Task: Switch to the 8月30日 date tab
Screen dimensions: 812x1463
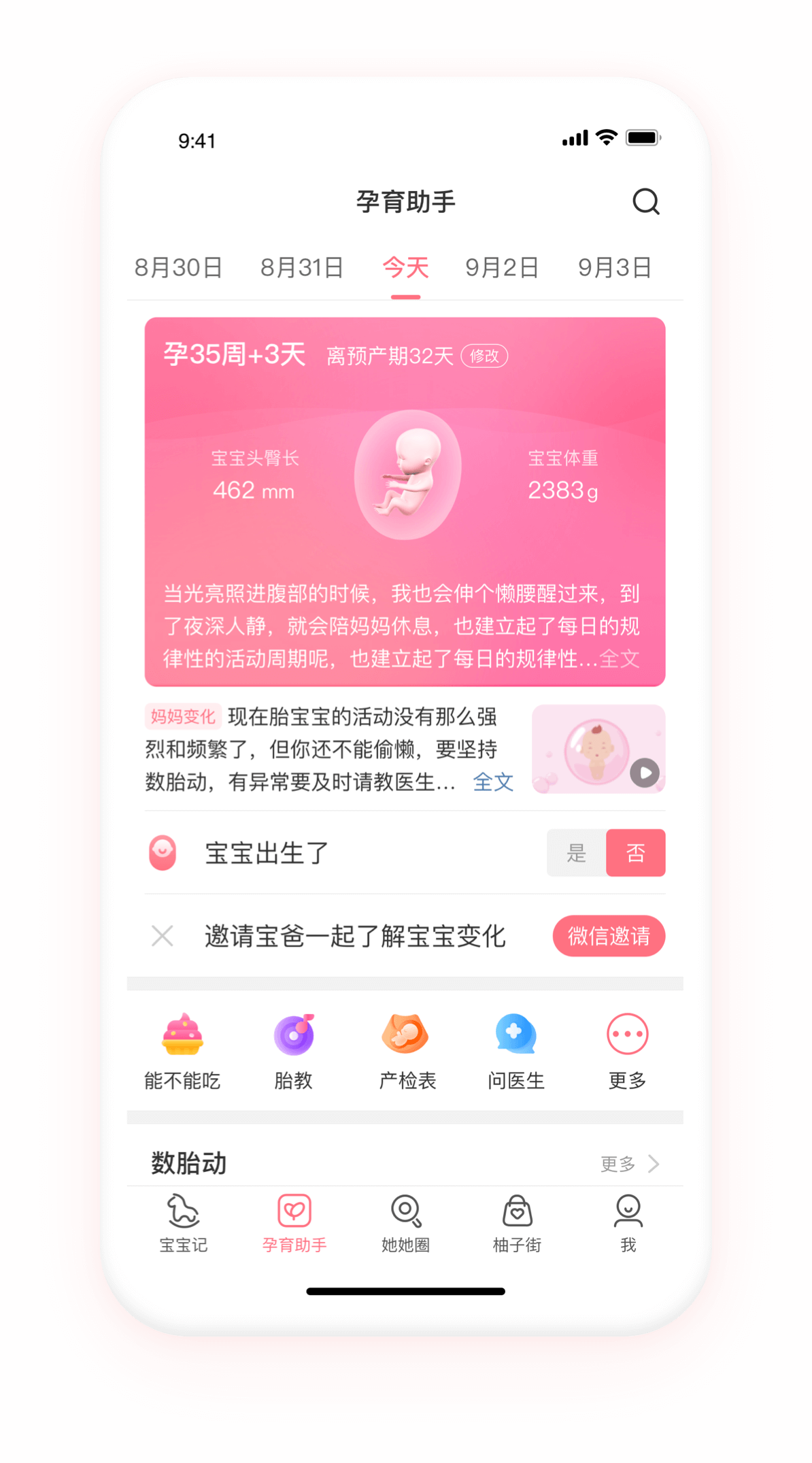Action: tap(178, 268)
